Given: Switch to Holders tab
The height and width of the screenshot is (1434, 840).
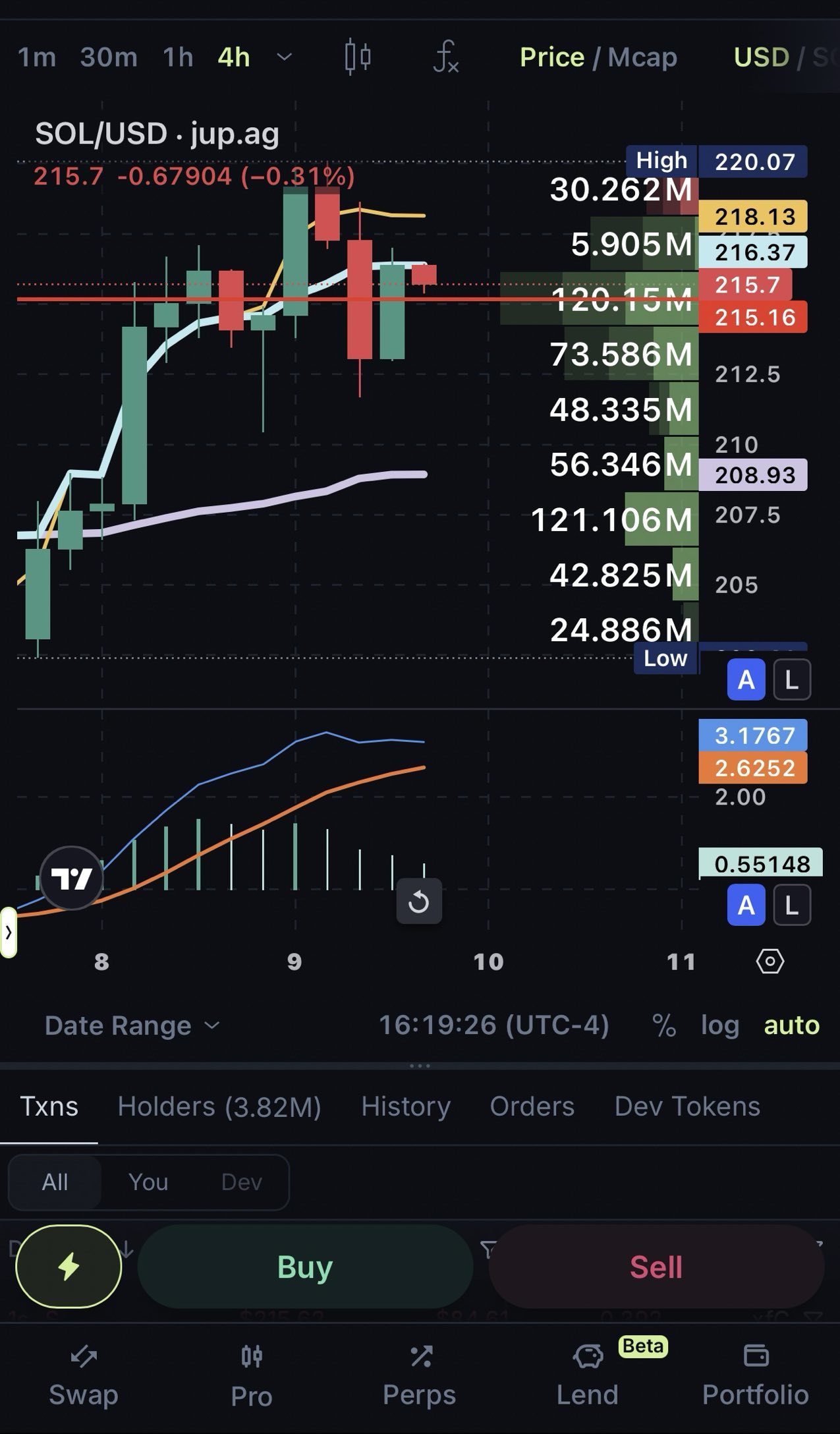Looking at the screenshot, I should [x=219, y=1106].
